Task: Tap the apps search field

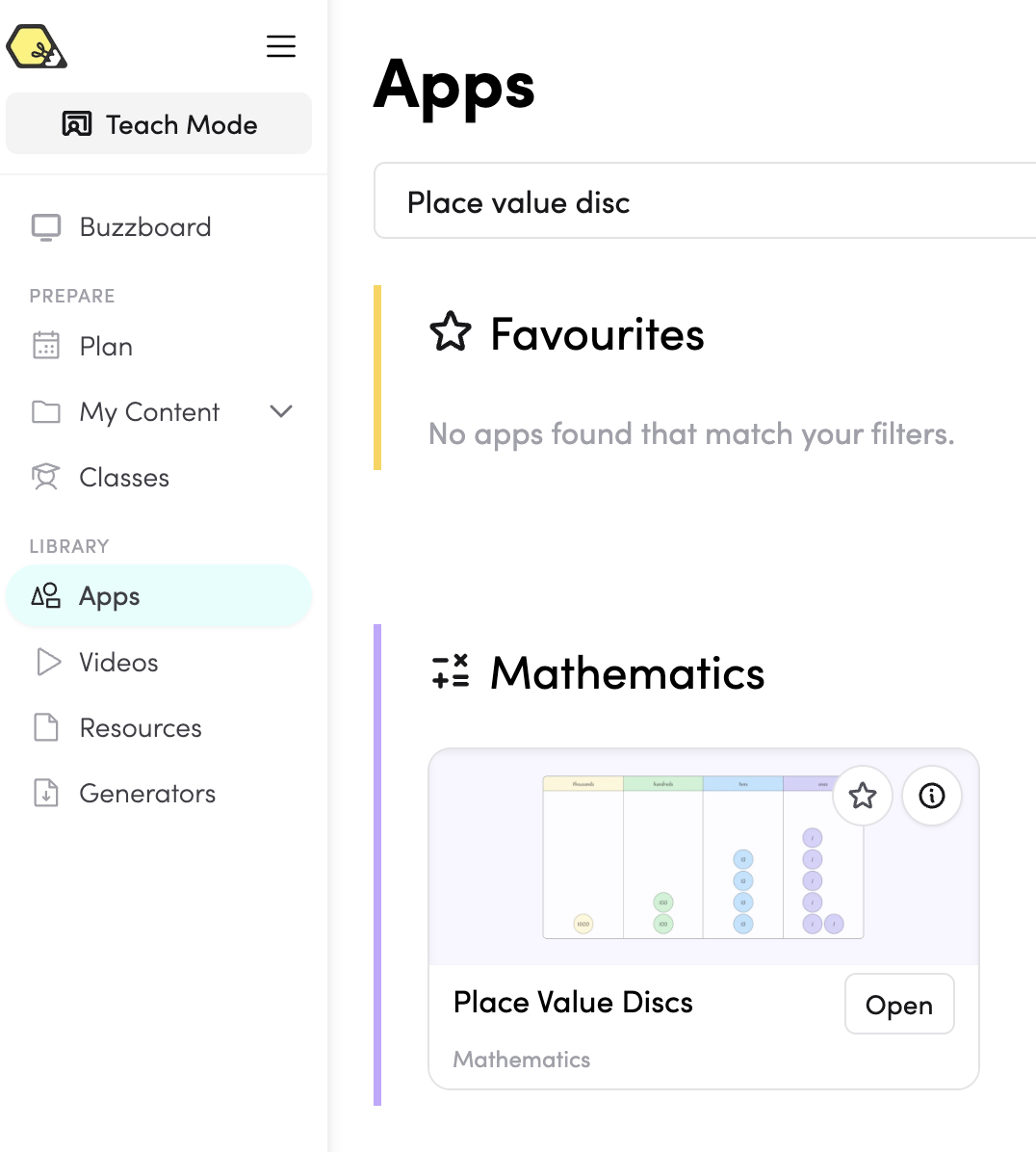Action: tap(703, 202)
